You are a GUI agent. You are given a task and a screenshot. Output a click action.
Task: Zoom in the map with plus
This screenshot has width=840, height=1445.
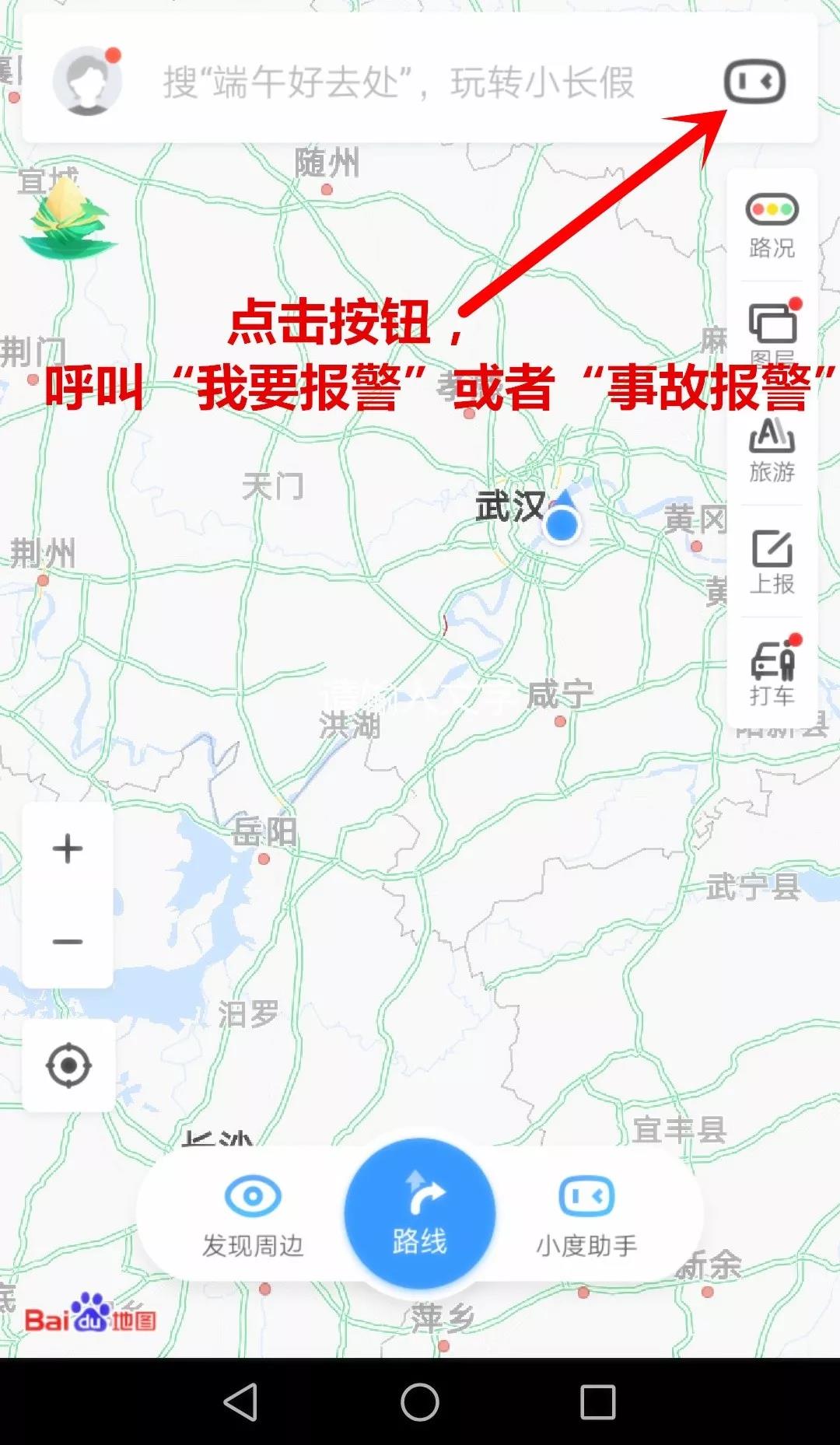coord(68,848)
